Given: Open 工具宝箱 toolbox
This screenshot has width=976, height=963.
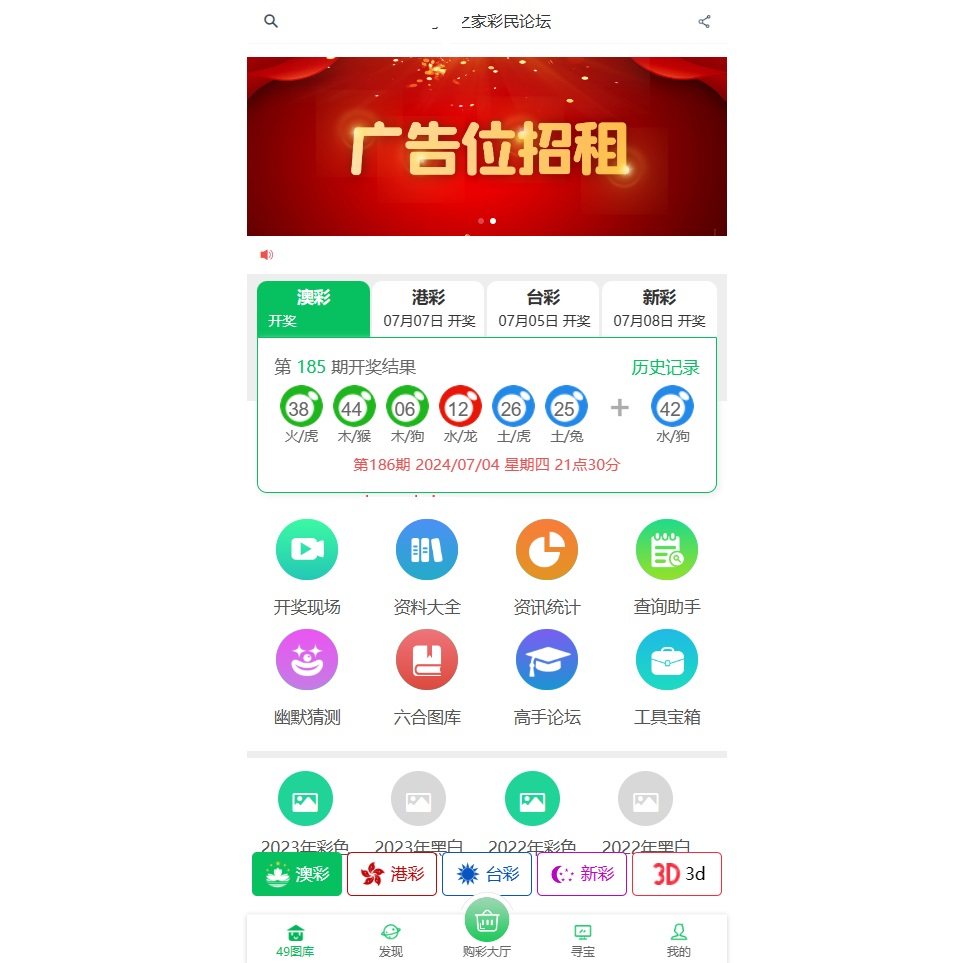Looking at the screenshot, I should (x=667, y=676).
